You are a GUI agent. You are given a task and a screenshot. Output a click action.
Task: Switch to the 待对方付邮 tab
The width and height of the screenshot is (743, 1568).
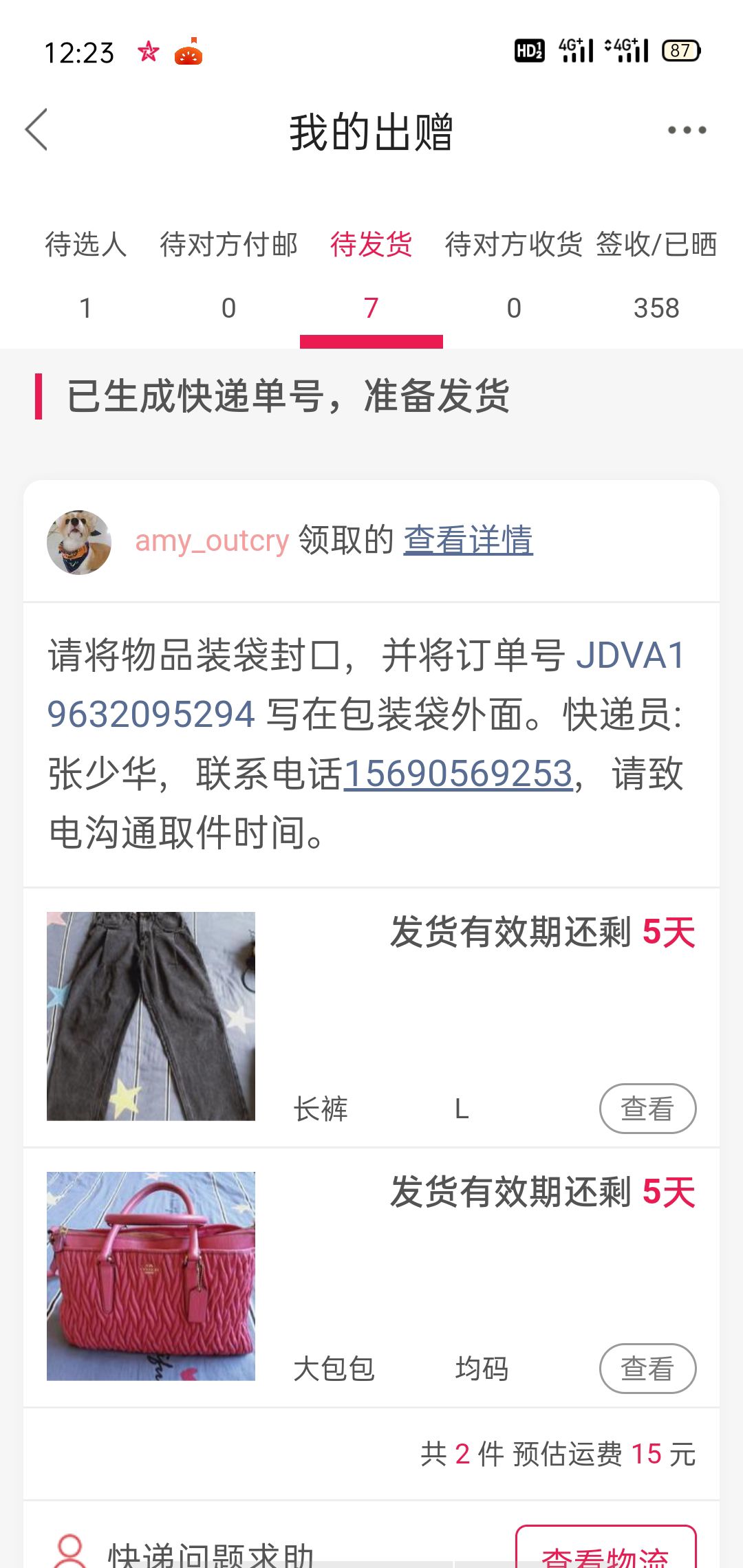pyautogui.click(x=228, y=276)
